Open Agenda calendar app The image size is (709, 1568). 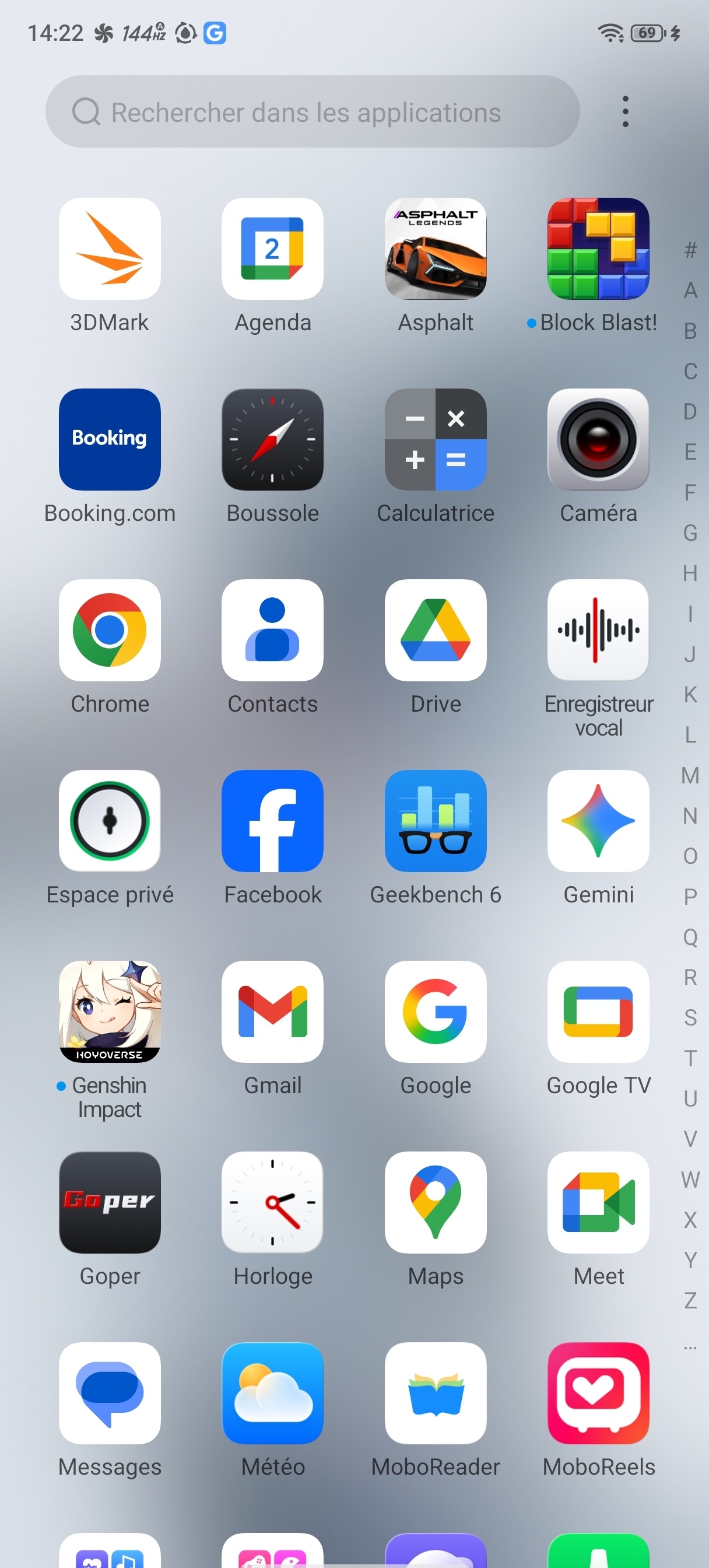pyautogui.click(x=272, y=249)
